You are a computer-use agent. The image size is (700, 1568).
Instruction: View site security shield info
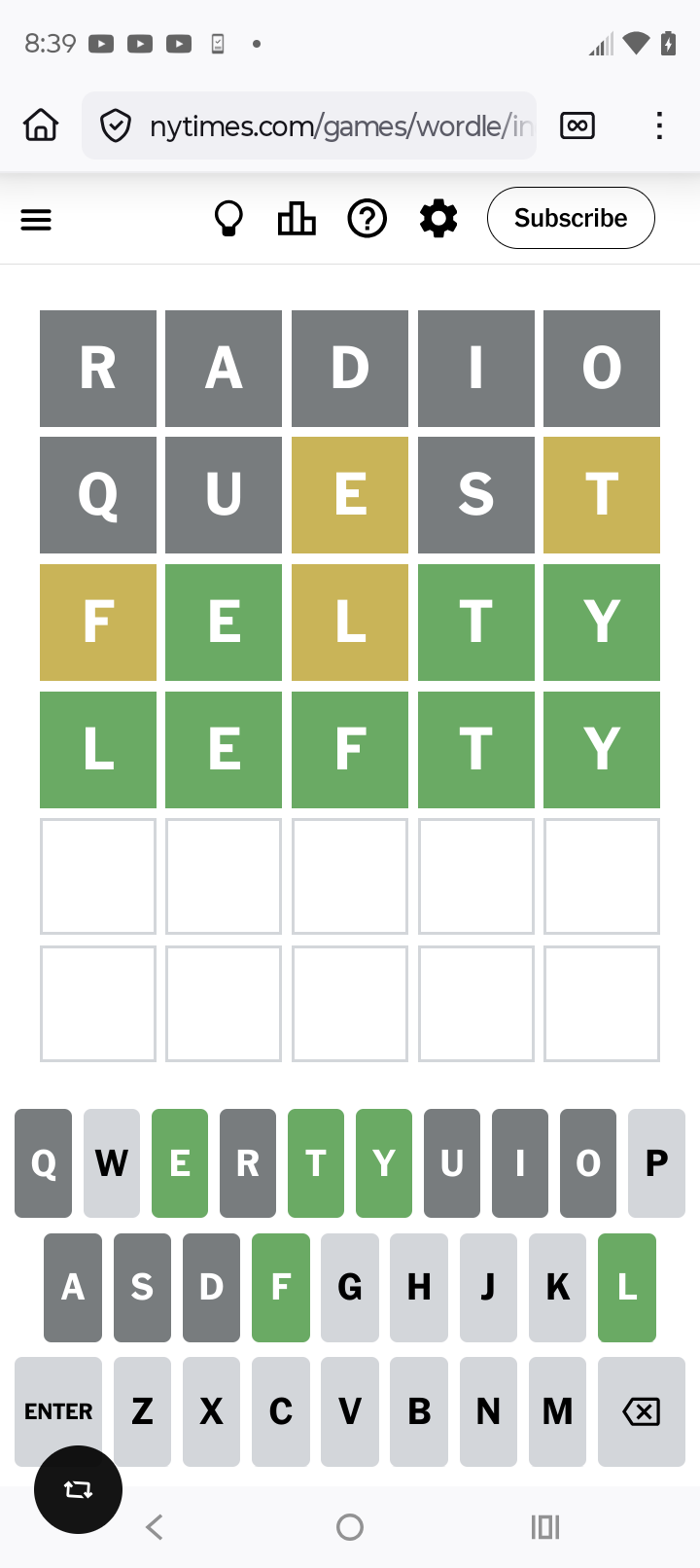pyautogui.click(x=116, y=125)
